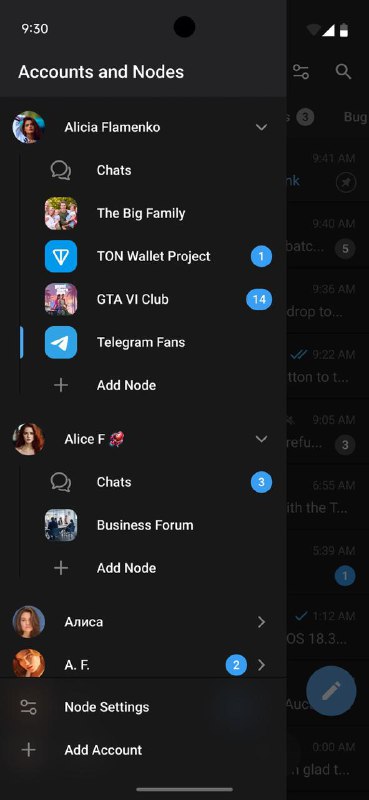Expand the Алиса account
The image size is (369, 800).
[x=143, y=622]
